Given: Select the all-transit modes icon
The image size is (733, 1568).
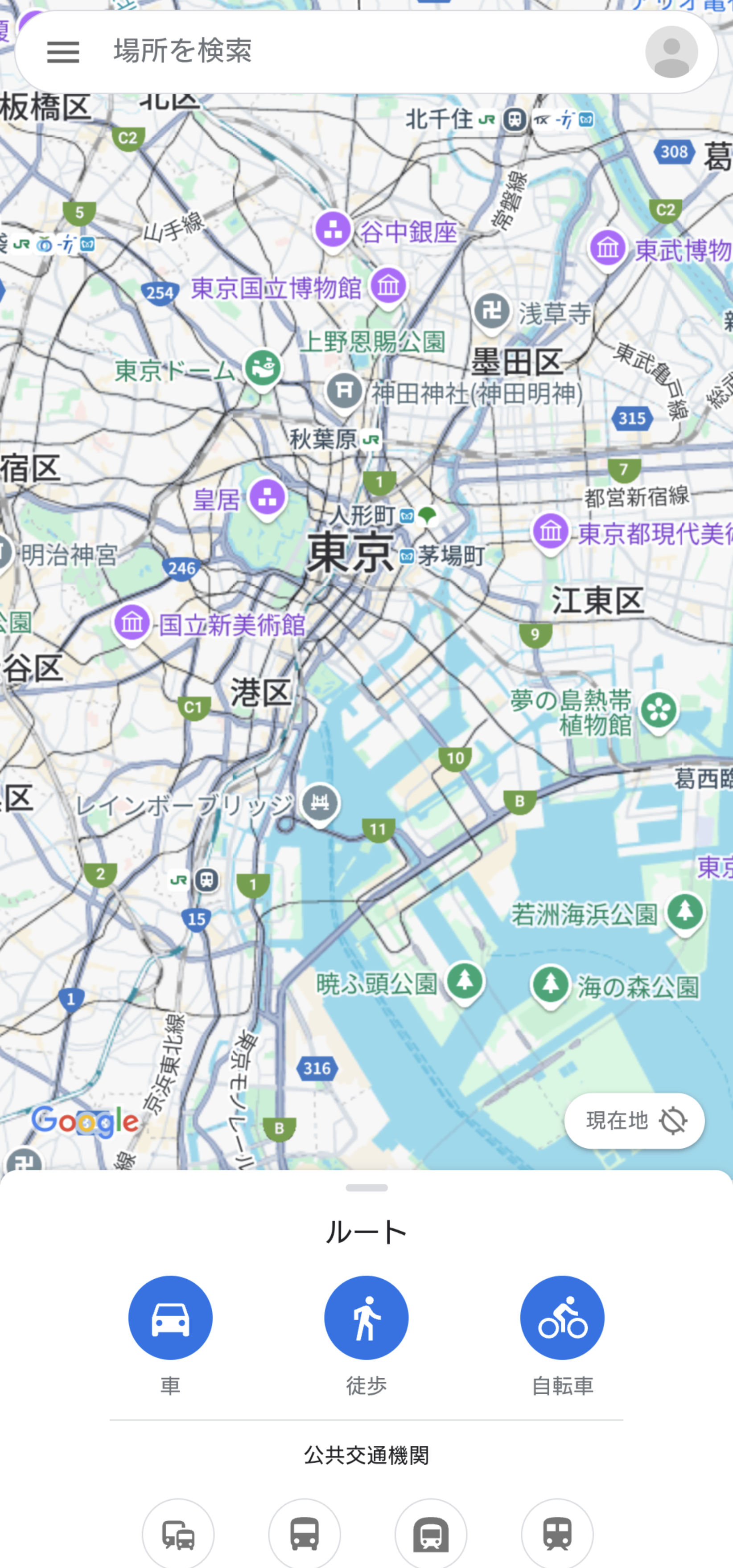Looking at the screenshot, I should (178, 1534).
